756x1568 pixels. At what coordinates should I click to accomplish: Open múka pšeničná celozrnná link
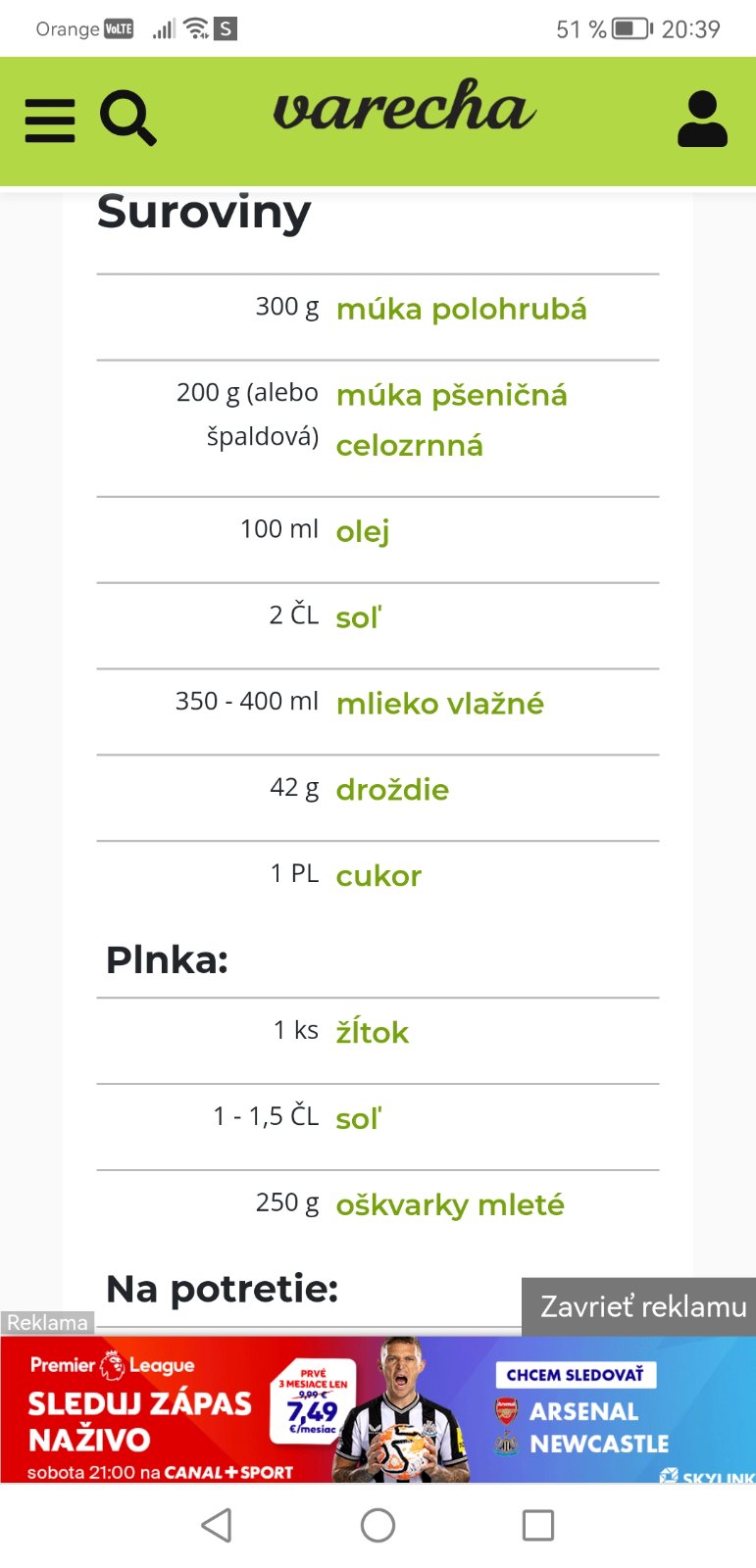[451, 419]
